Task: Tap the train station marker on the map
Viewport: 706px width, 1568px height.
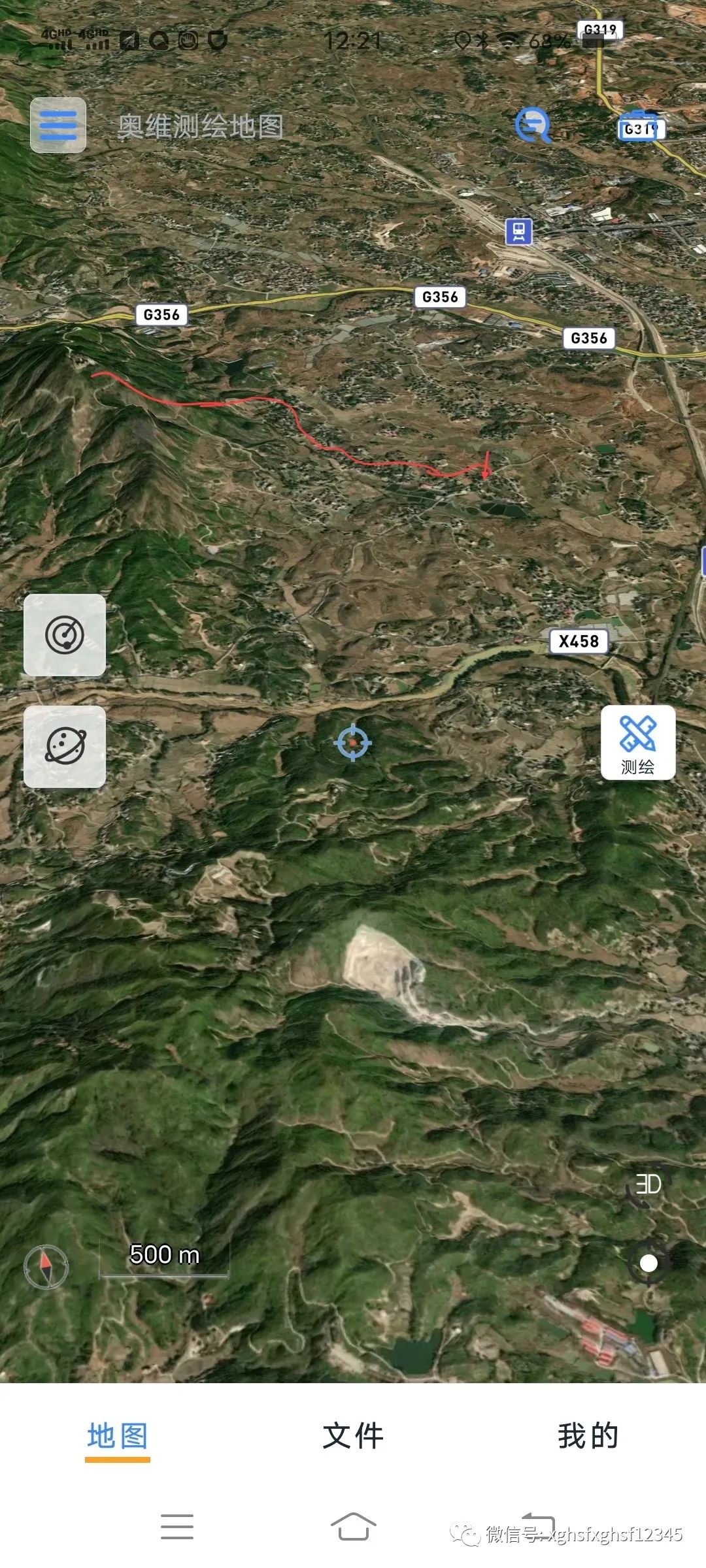Action: pyautogui.click(x=519, y=232)
